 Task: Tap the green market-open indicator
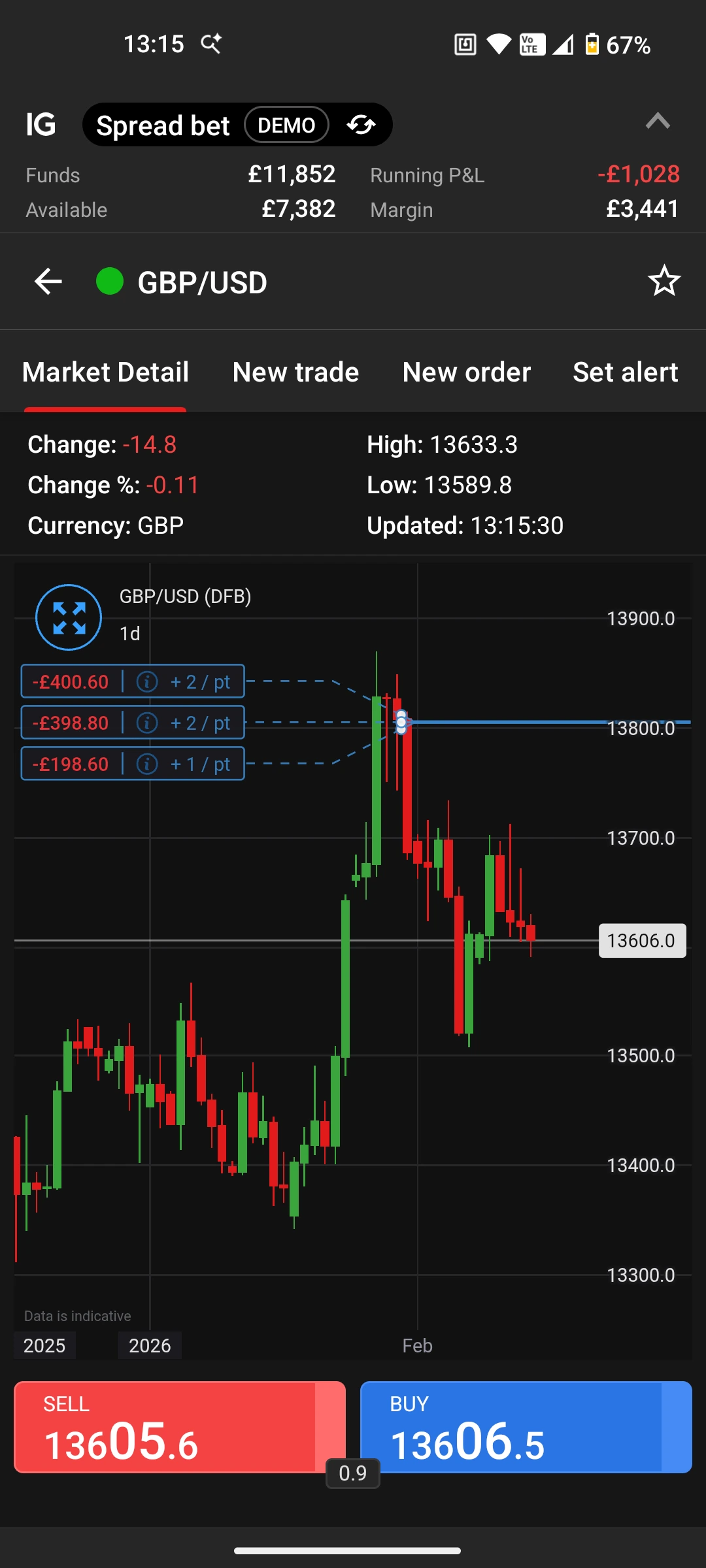(x=110, y=281)
